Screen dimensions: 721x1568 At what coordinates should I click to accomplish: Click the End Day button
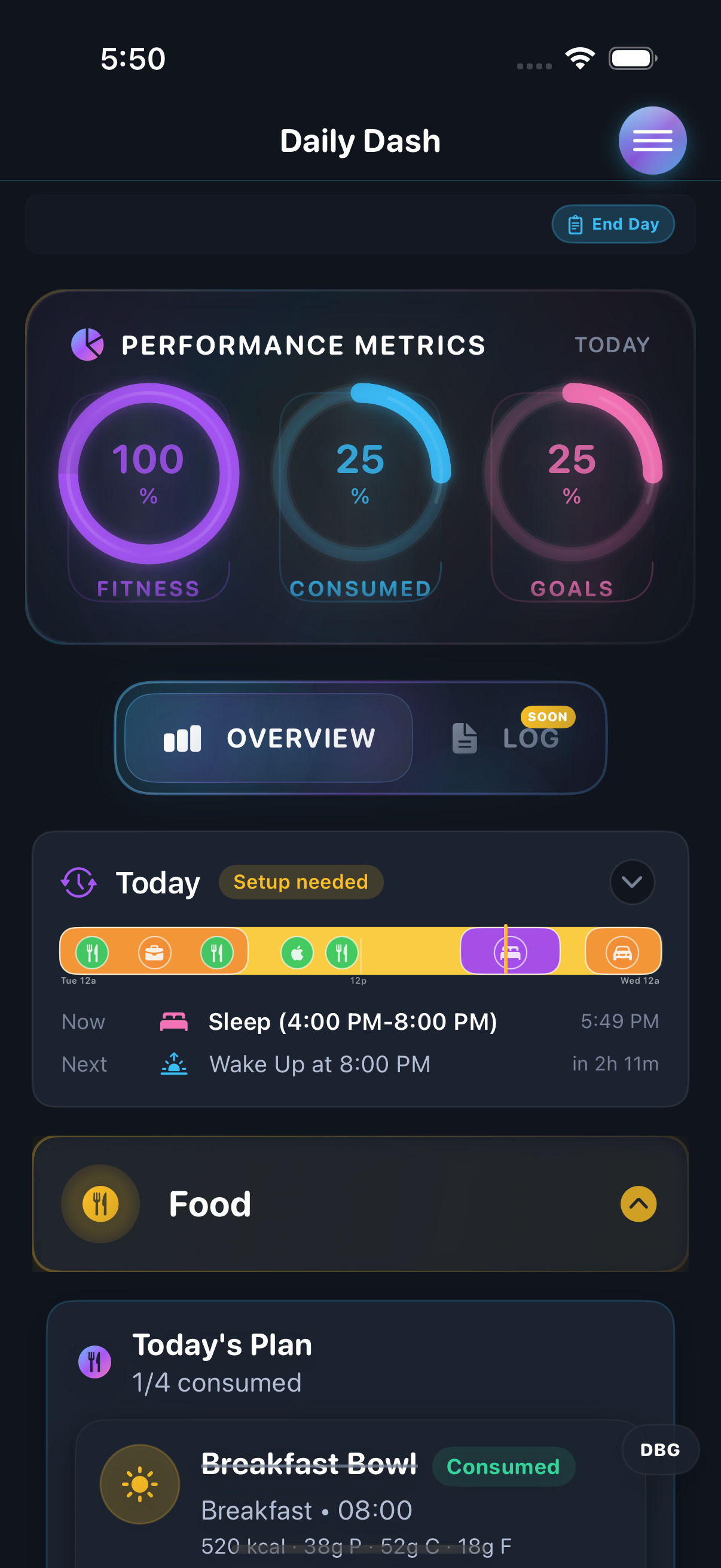[x=612, y=224]
